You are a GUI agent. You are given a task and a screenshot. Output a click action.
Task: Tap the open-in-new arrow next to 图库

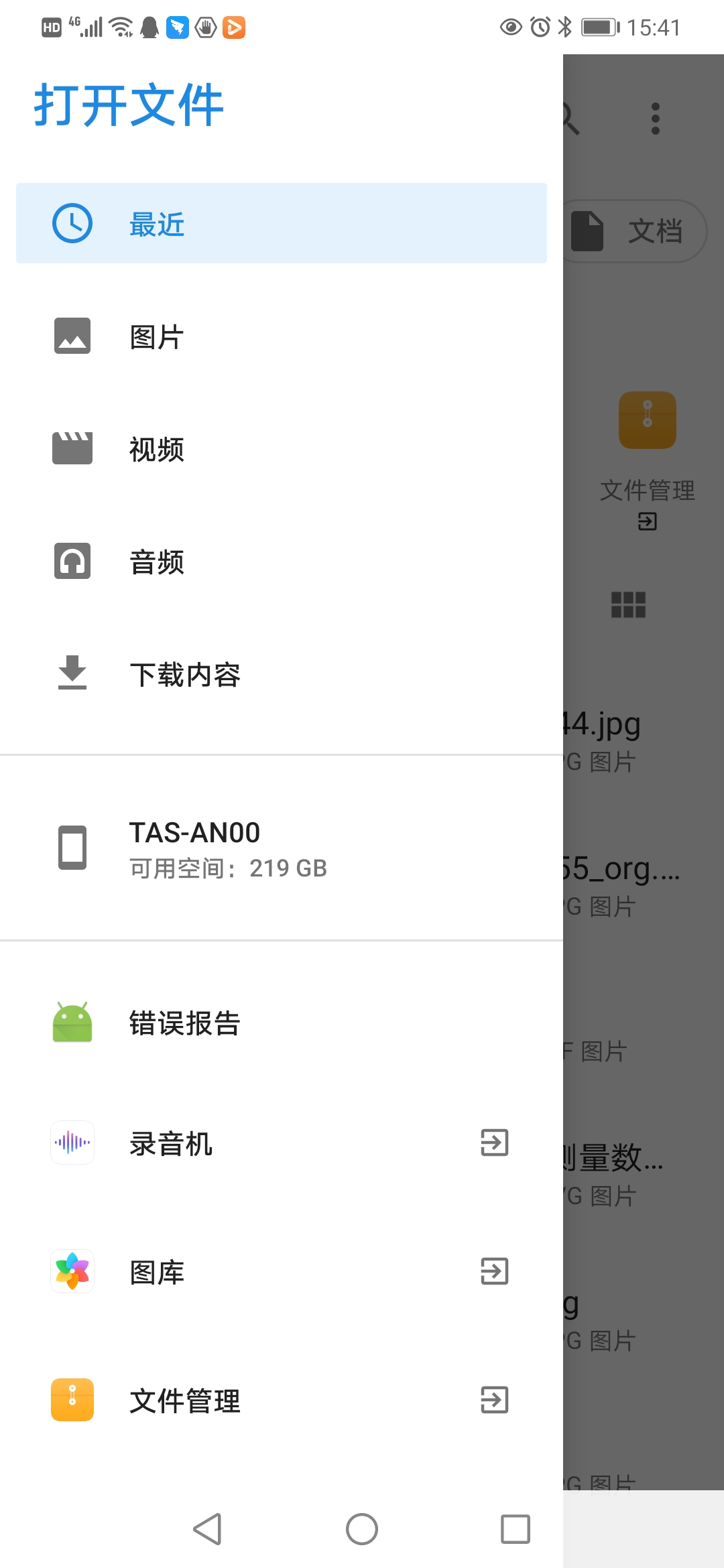click(495, 1270)
